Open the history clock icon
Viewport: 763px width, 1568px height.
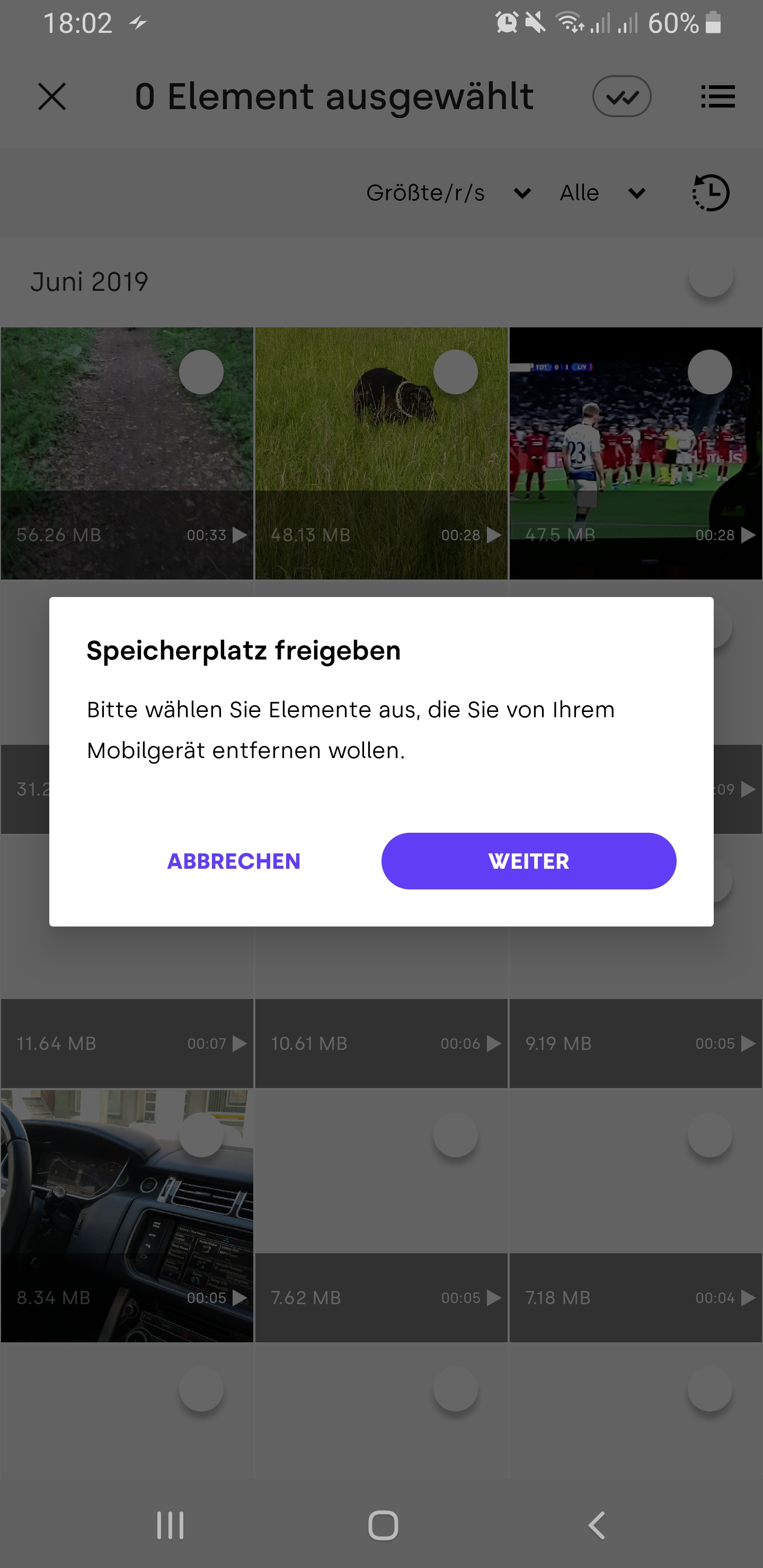(711, 193)
